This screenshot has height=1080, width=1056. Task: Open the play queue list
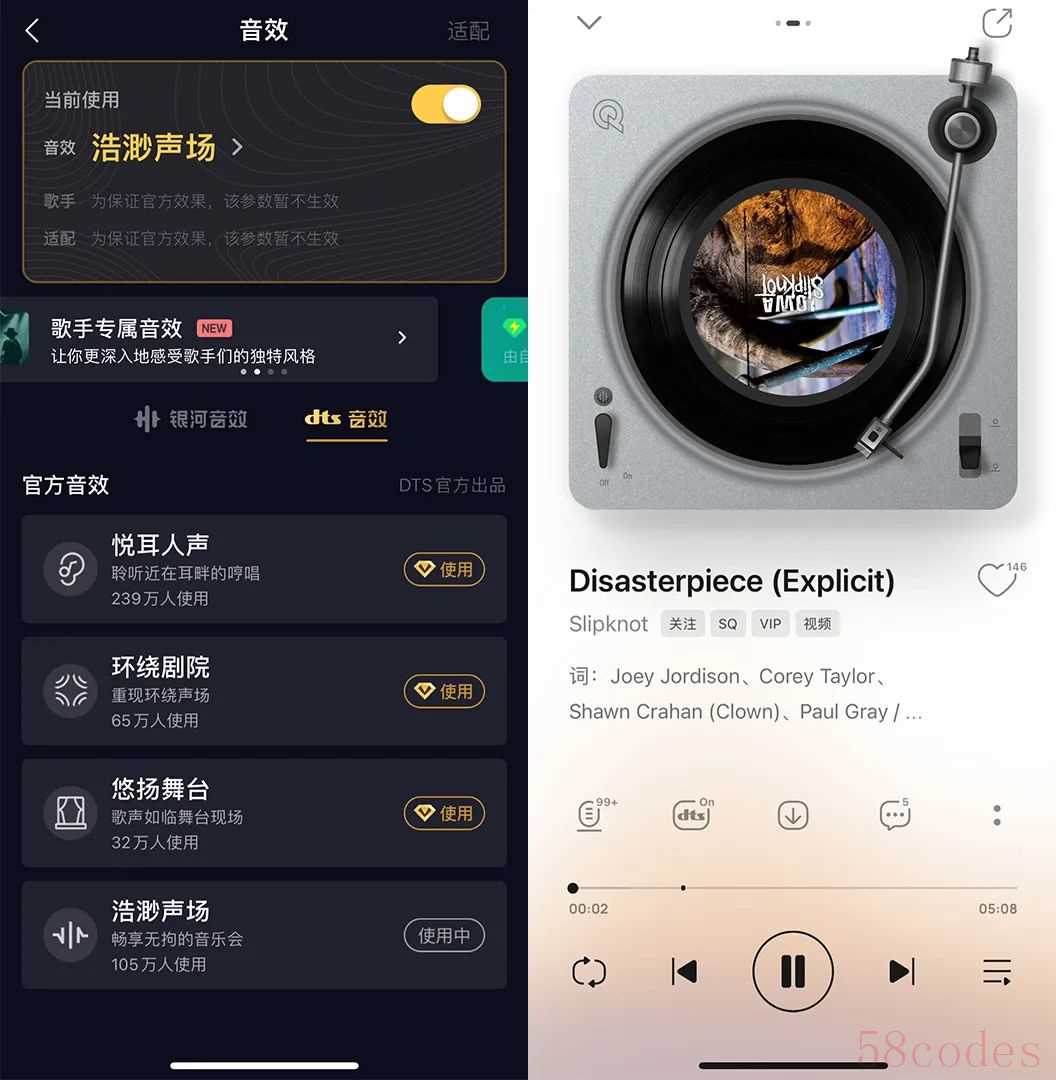click(x=997, y=971)
